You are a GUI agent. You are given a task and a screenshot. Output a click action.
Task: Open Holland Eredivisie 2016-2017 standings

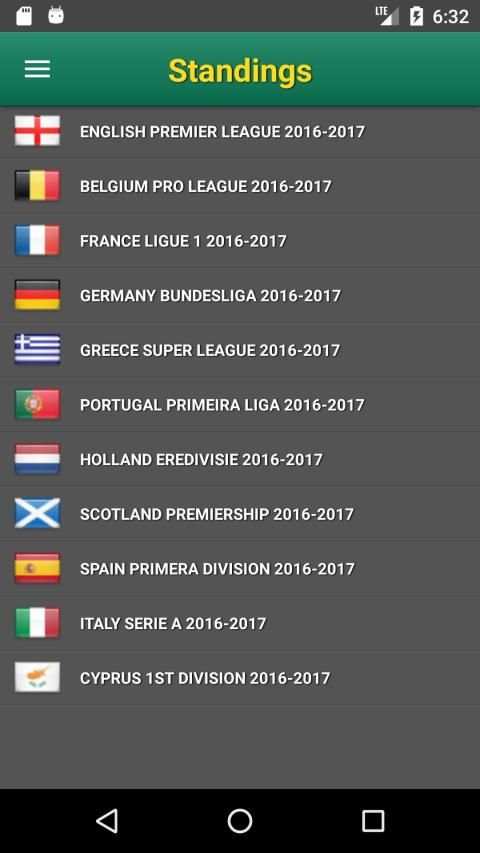[x=240, y=459]
